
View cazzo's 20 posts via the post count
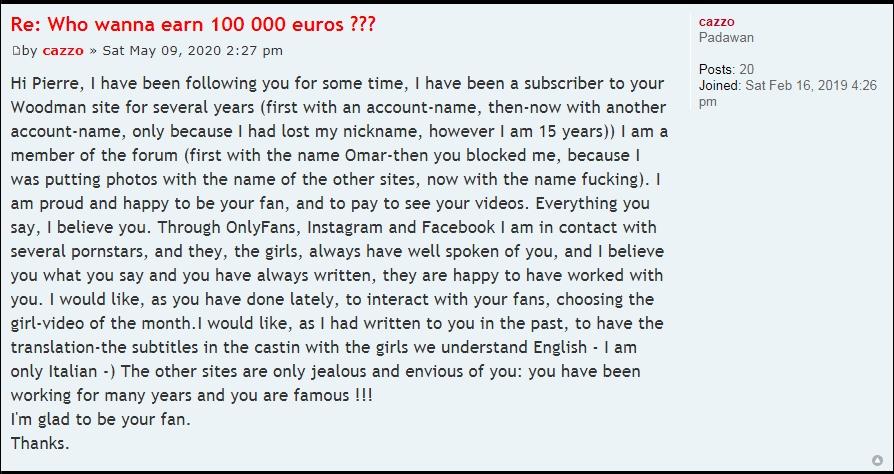[746, 69]
